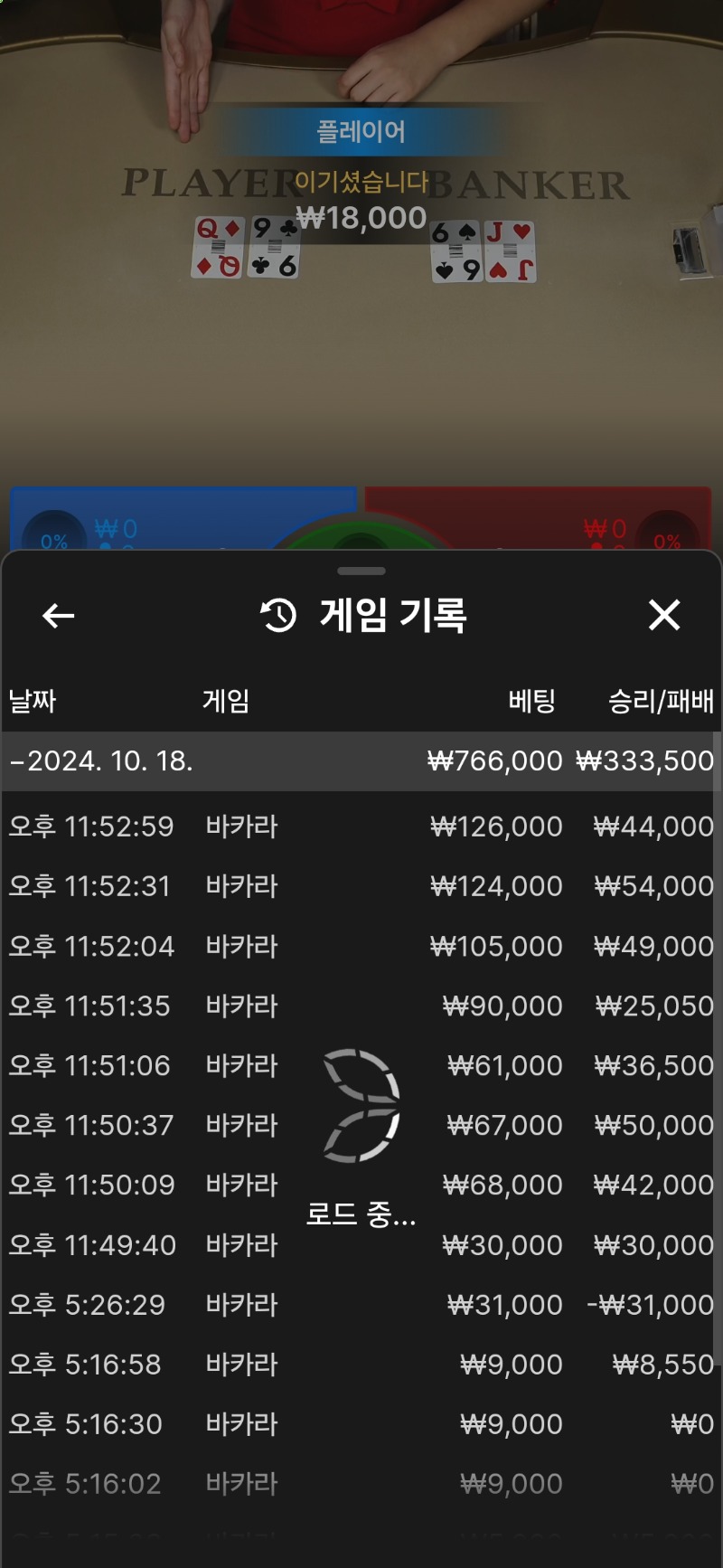
Task: Tap the drag handle atop the history sheet
Action: tap(361, 571)
